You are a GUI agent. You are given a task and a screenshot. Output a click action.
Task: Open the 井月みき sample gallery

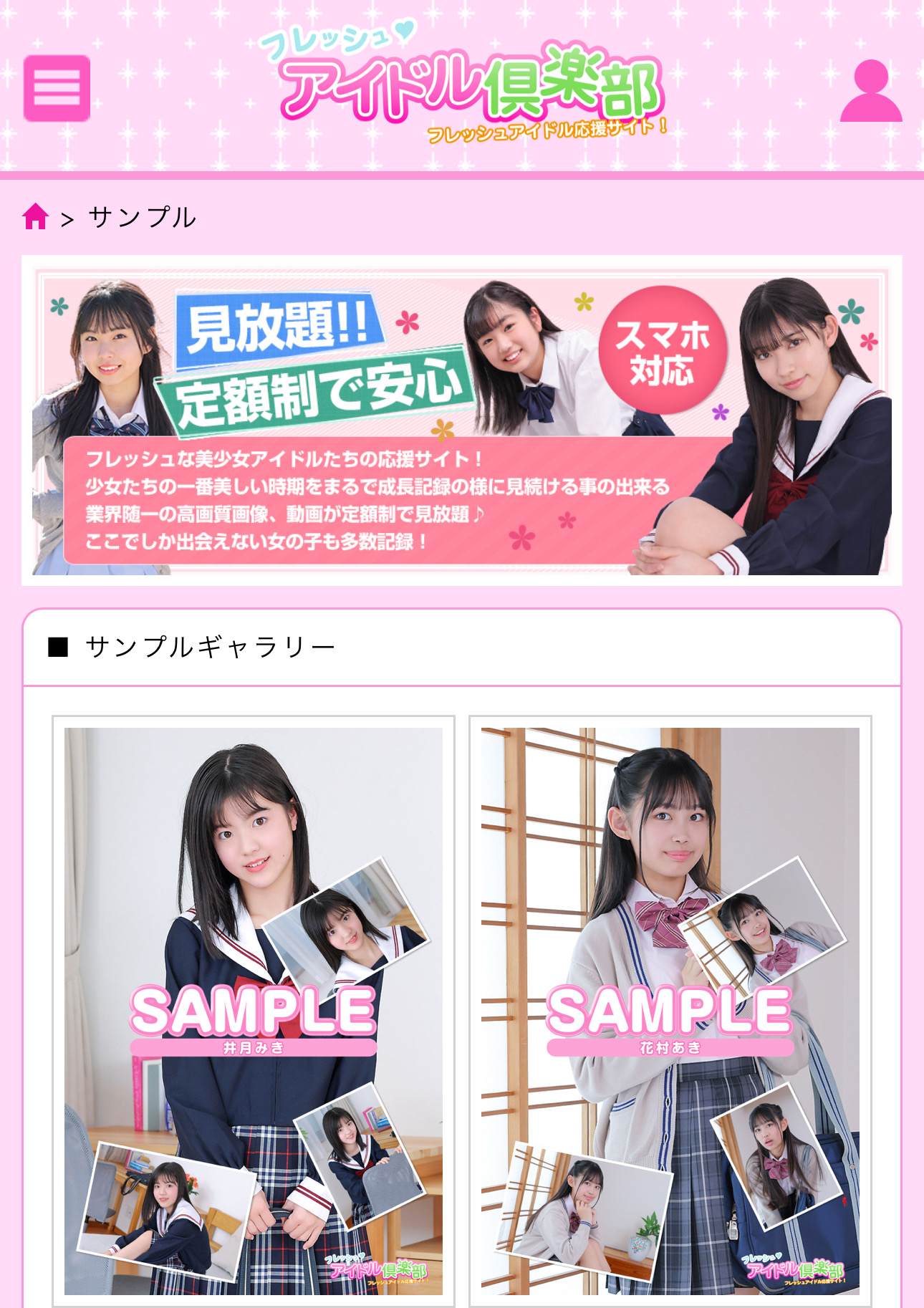tap(254, 1011)
